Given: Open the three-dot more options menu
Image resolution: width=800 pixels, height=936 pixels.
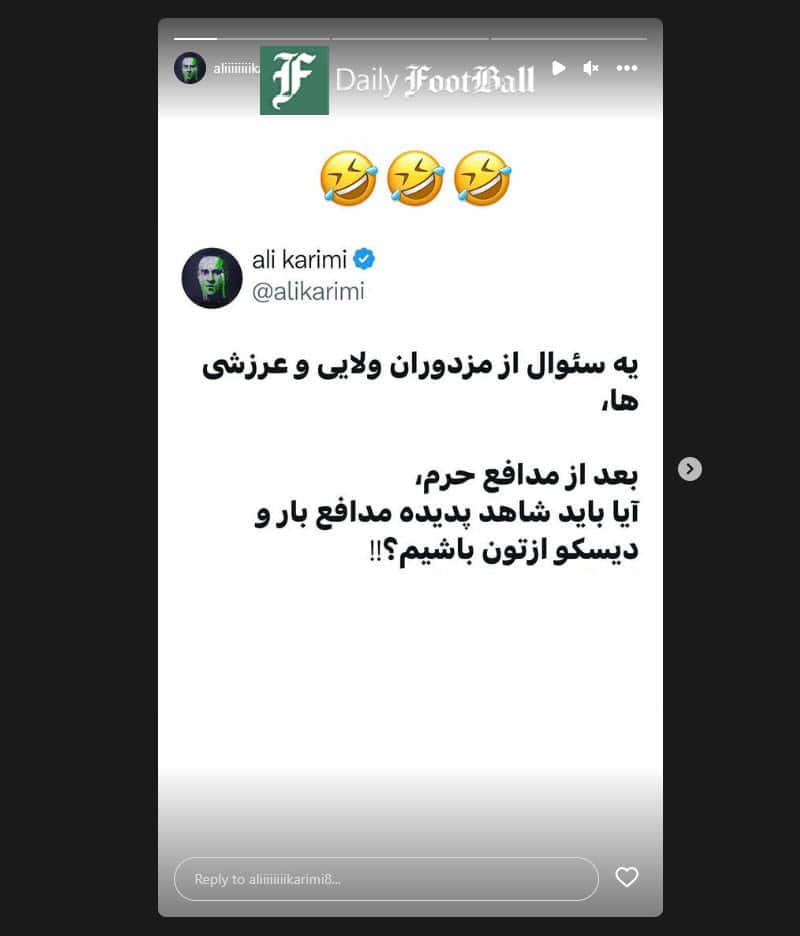Looking at the screenshot, I should (627, 68).
